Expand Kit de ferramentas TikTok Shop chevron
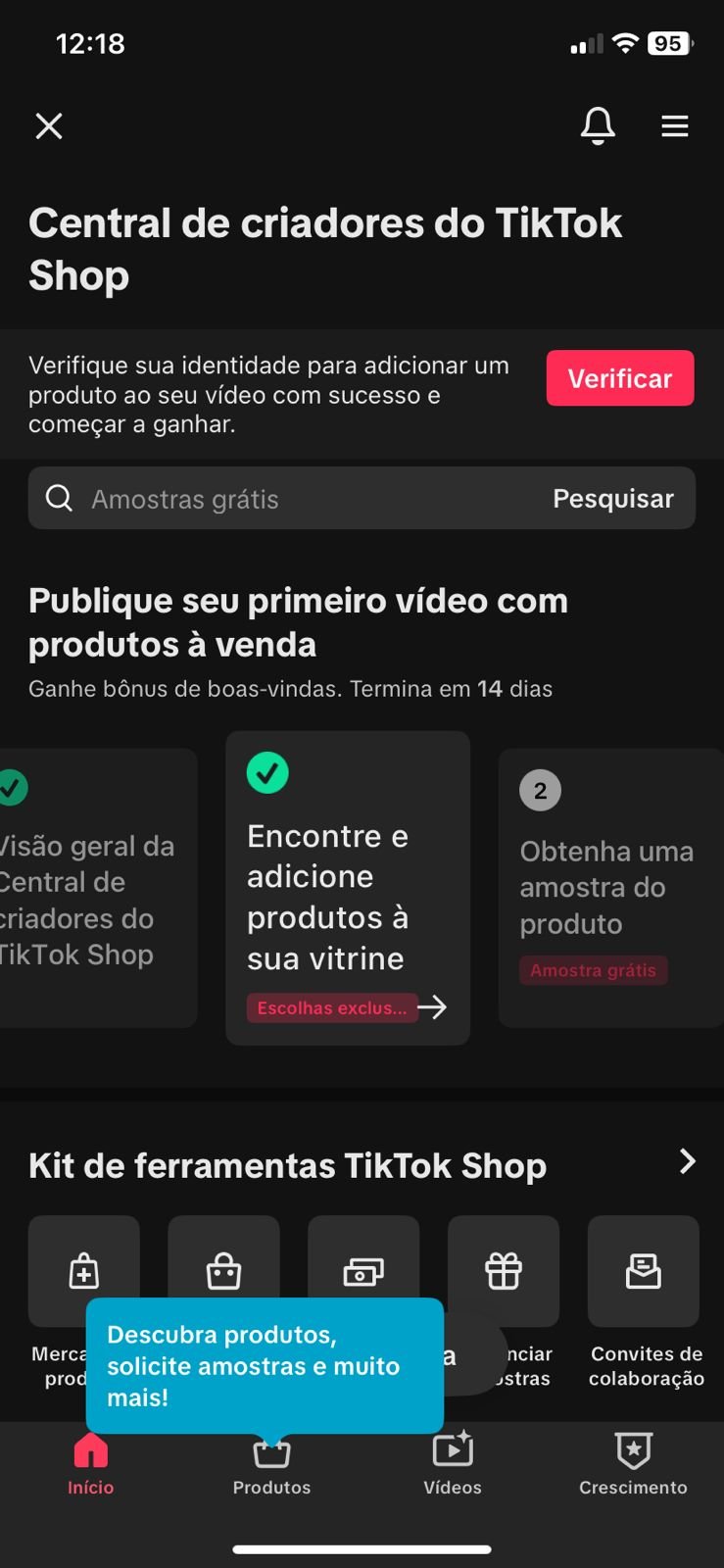 688,1162
